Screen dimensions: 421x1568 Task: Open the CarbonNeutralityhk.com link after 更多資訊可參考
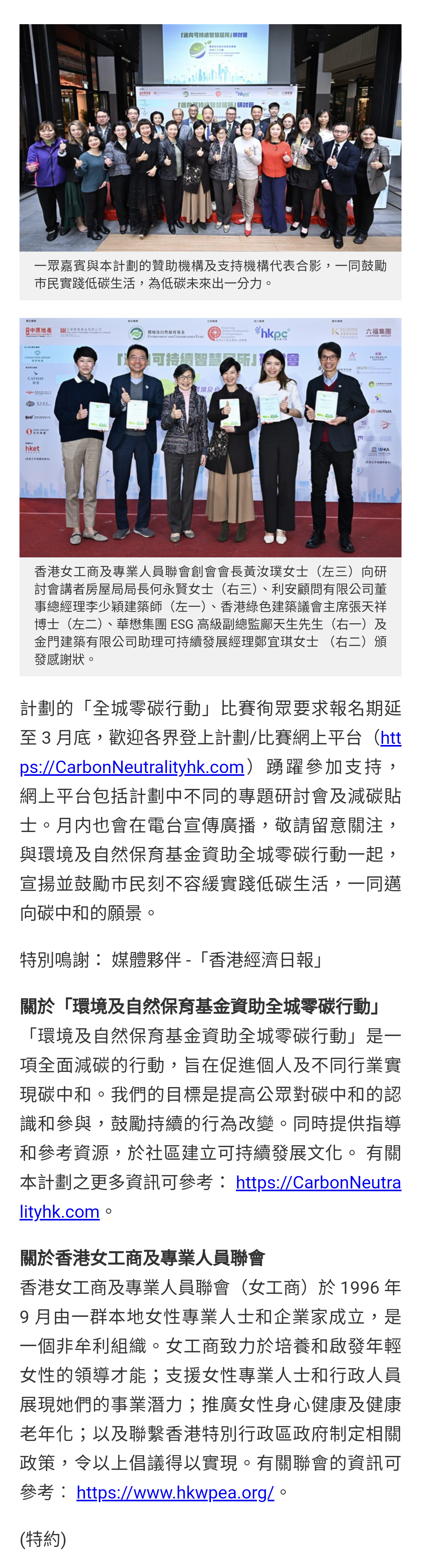[318, 1182]
